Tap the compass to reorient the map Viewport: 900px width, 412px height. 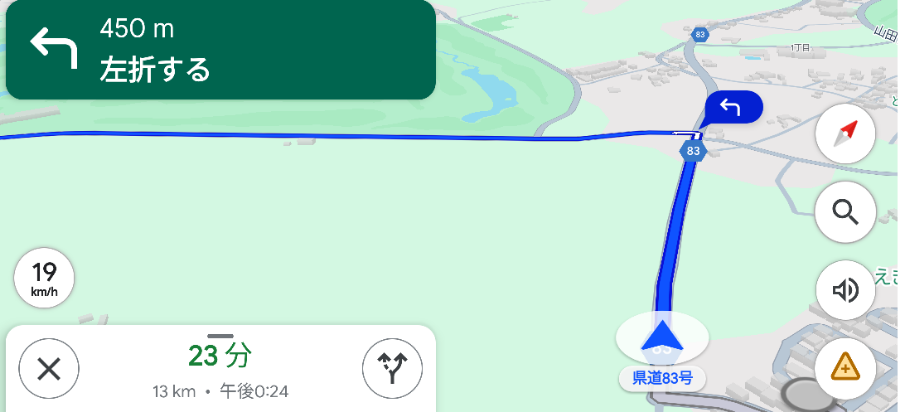tap(845, 133)
